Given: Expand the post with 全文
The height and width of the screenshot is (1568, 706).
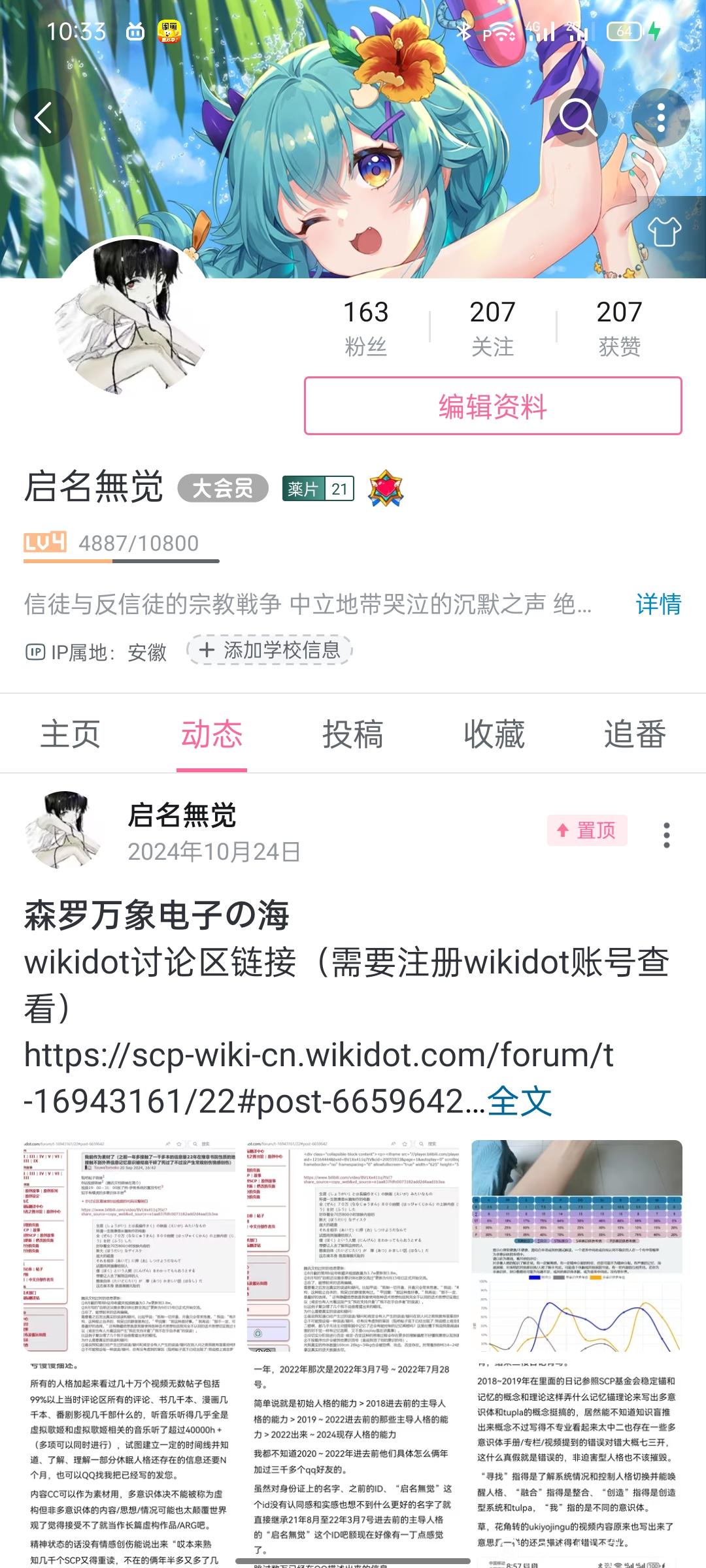Looking at the screenshot, I should pos(520,1101).
